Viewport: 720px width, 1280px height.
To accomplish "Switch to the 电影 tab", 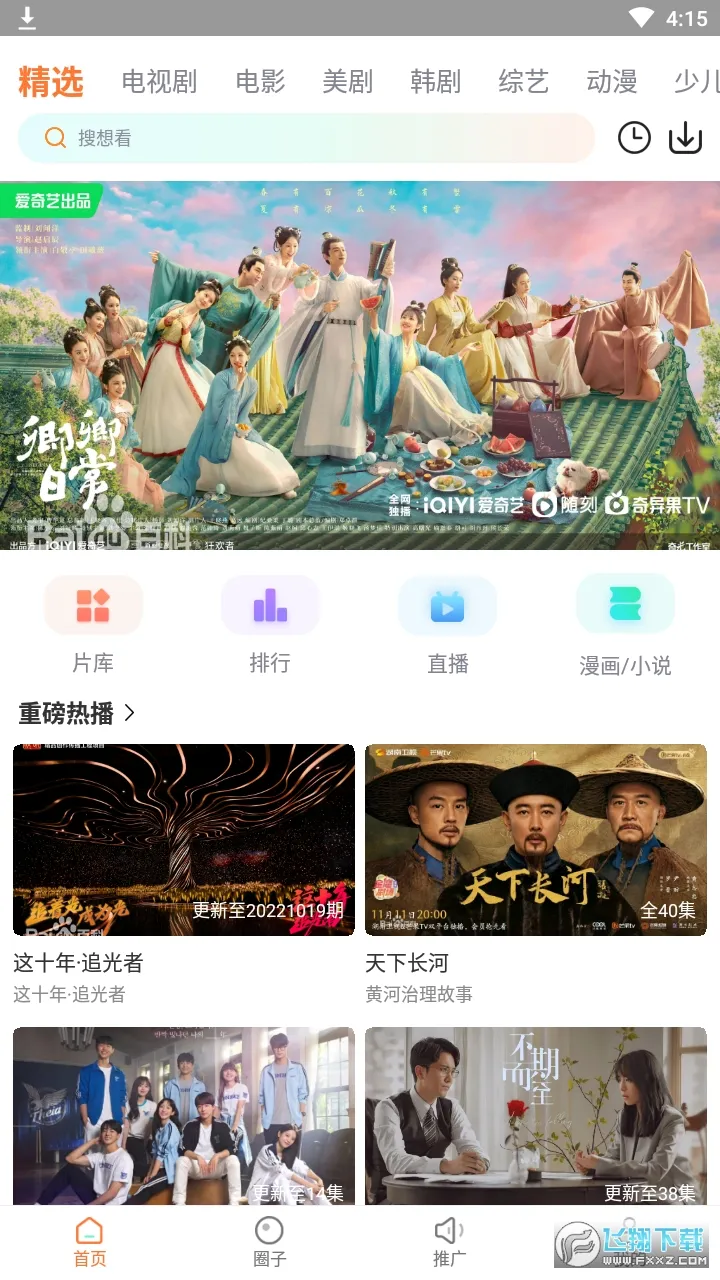I will [260, 82].
